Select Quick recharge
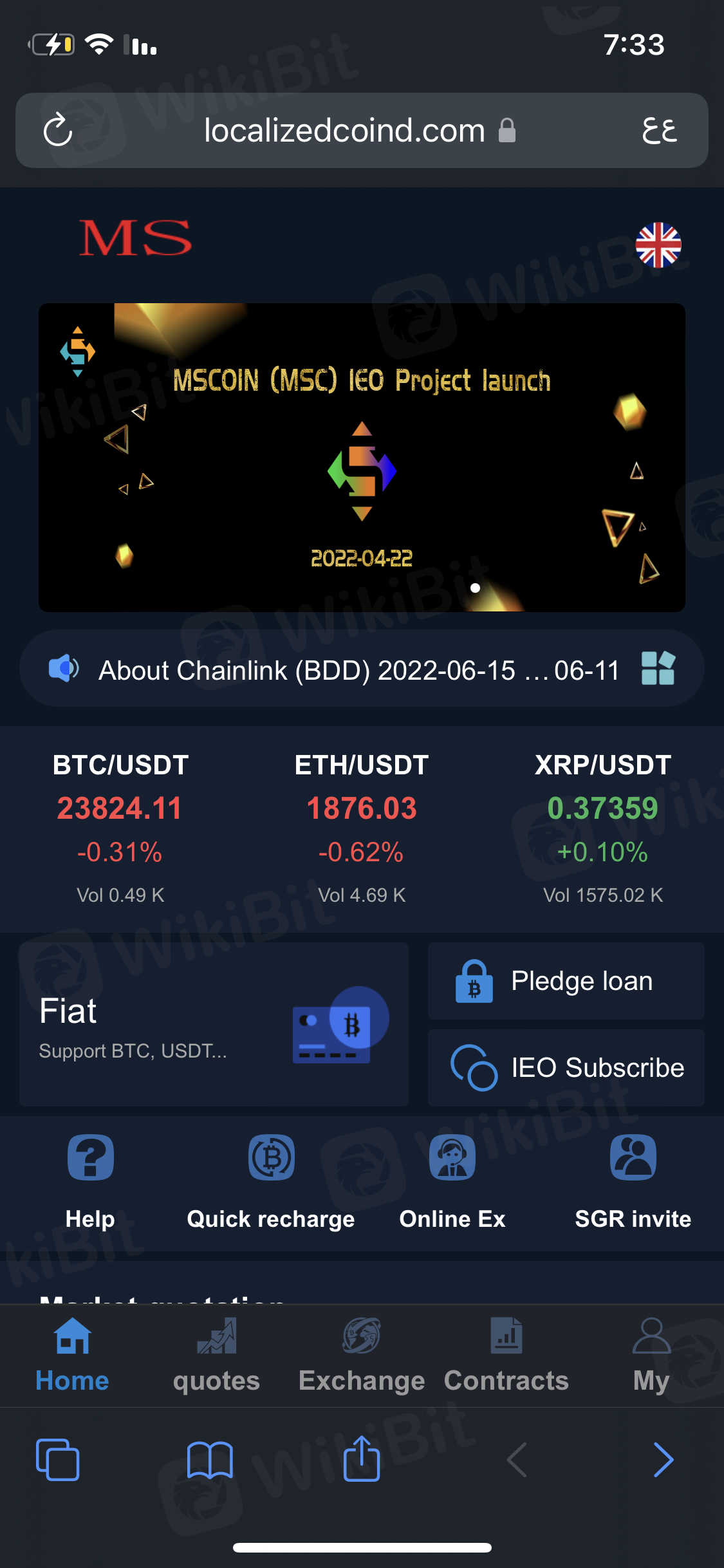 coord(271,1181)
